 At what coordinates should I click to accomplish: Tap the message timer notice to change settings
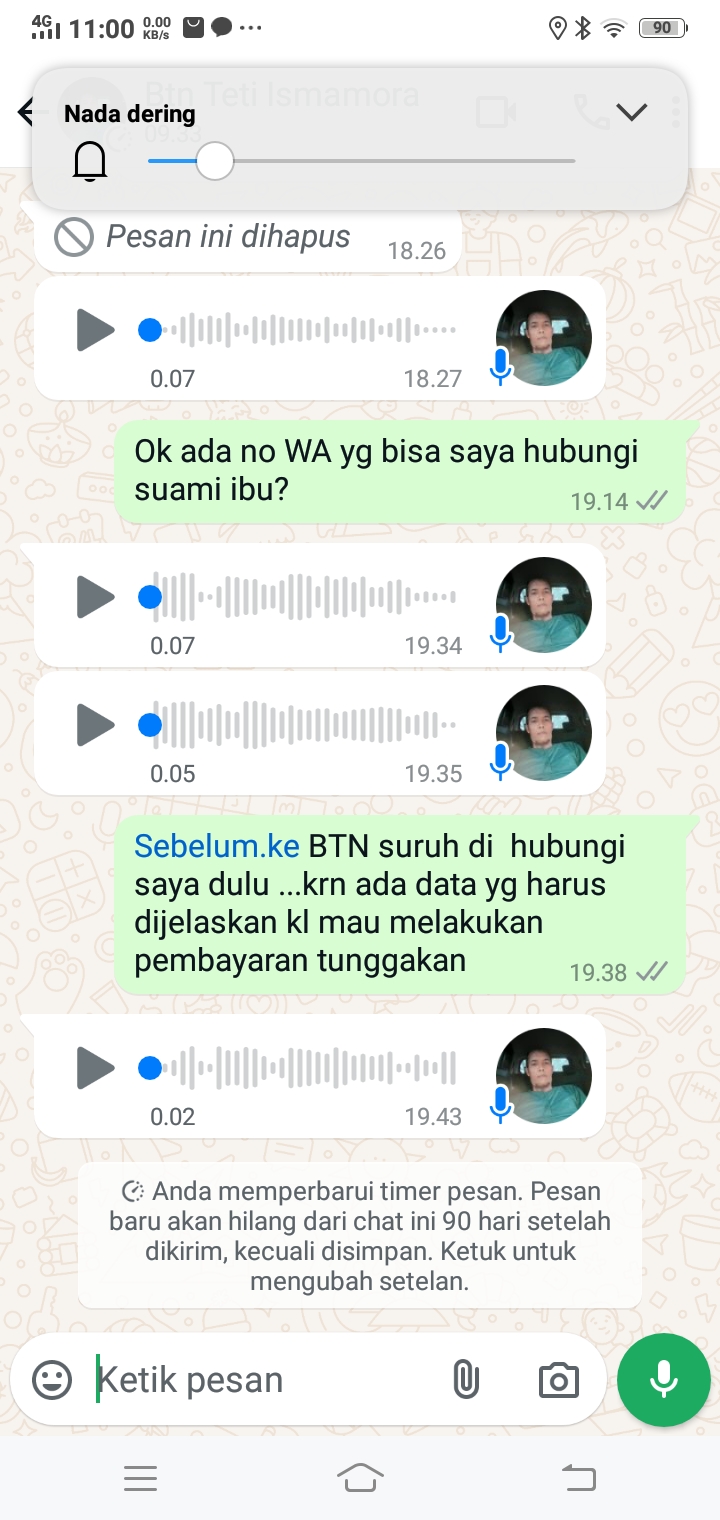[359, 1235]
